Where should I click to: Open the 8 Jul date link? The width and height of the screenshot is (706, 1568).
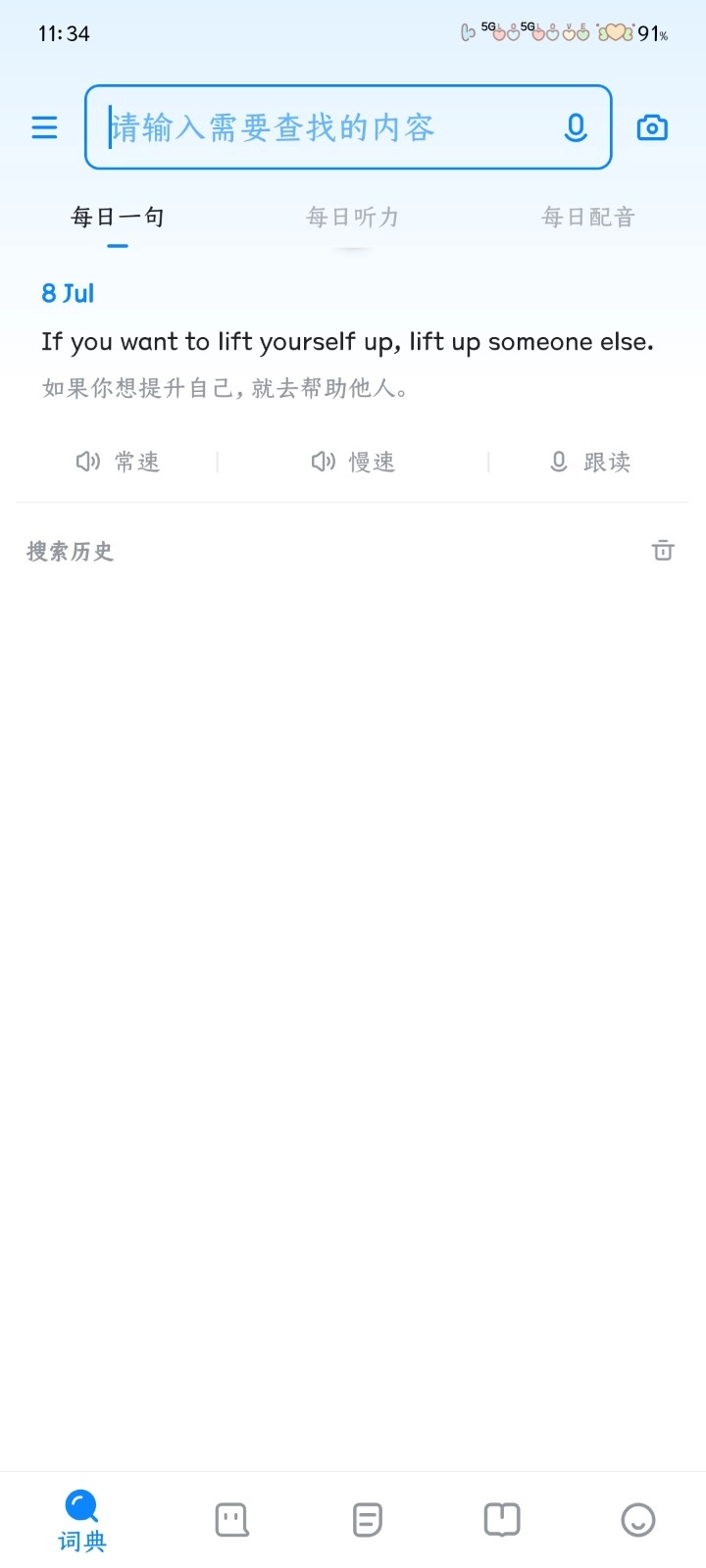coord(67,293)
